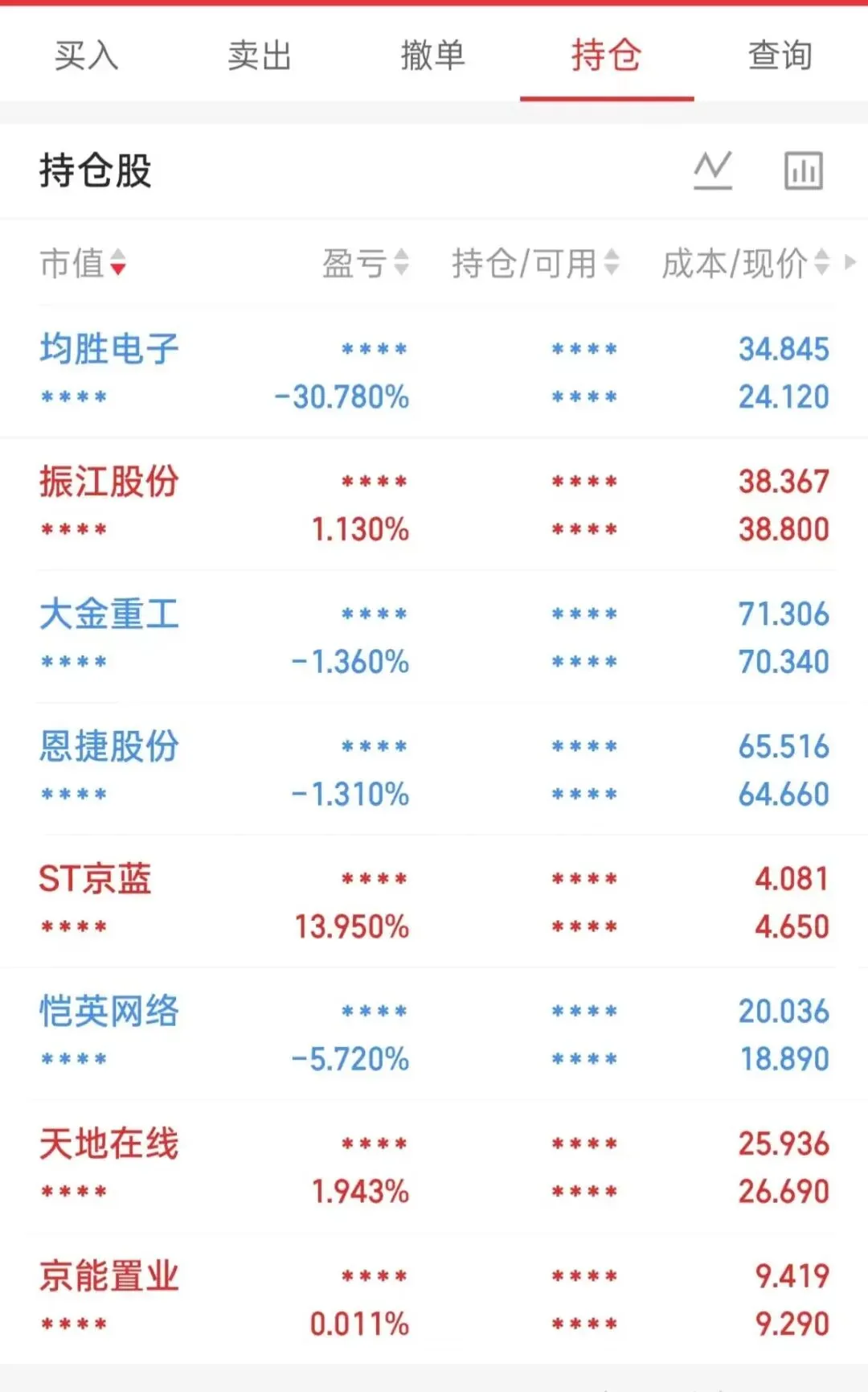This screenshot has height=1392, width=868.
Task: Switch to the 卖出 tab
Action: coord(260,55)
